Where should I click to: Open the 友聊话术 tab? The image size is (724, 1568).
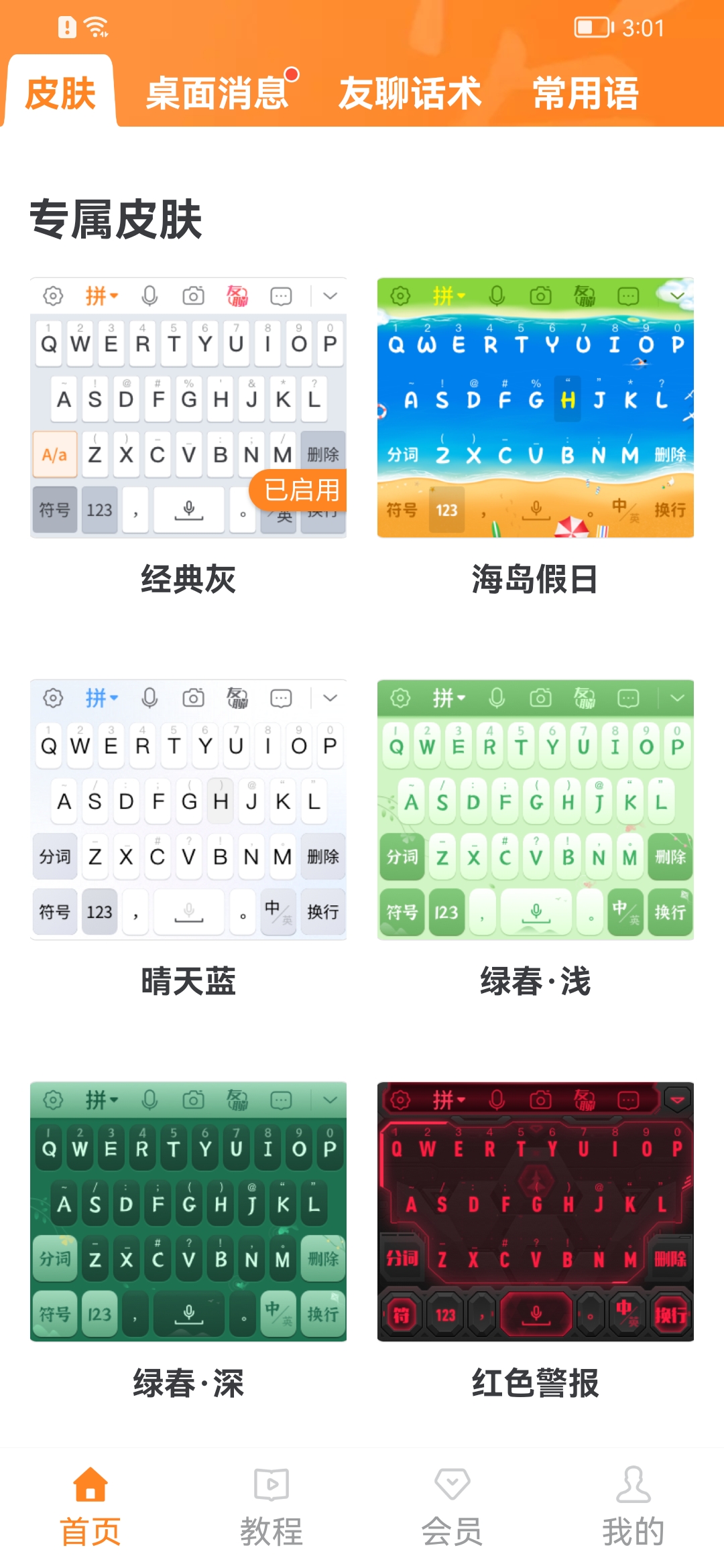pos(410,92)
